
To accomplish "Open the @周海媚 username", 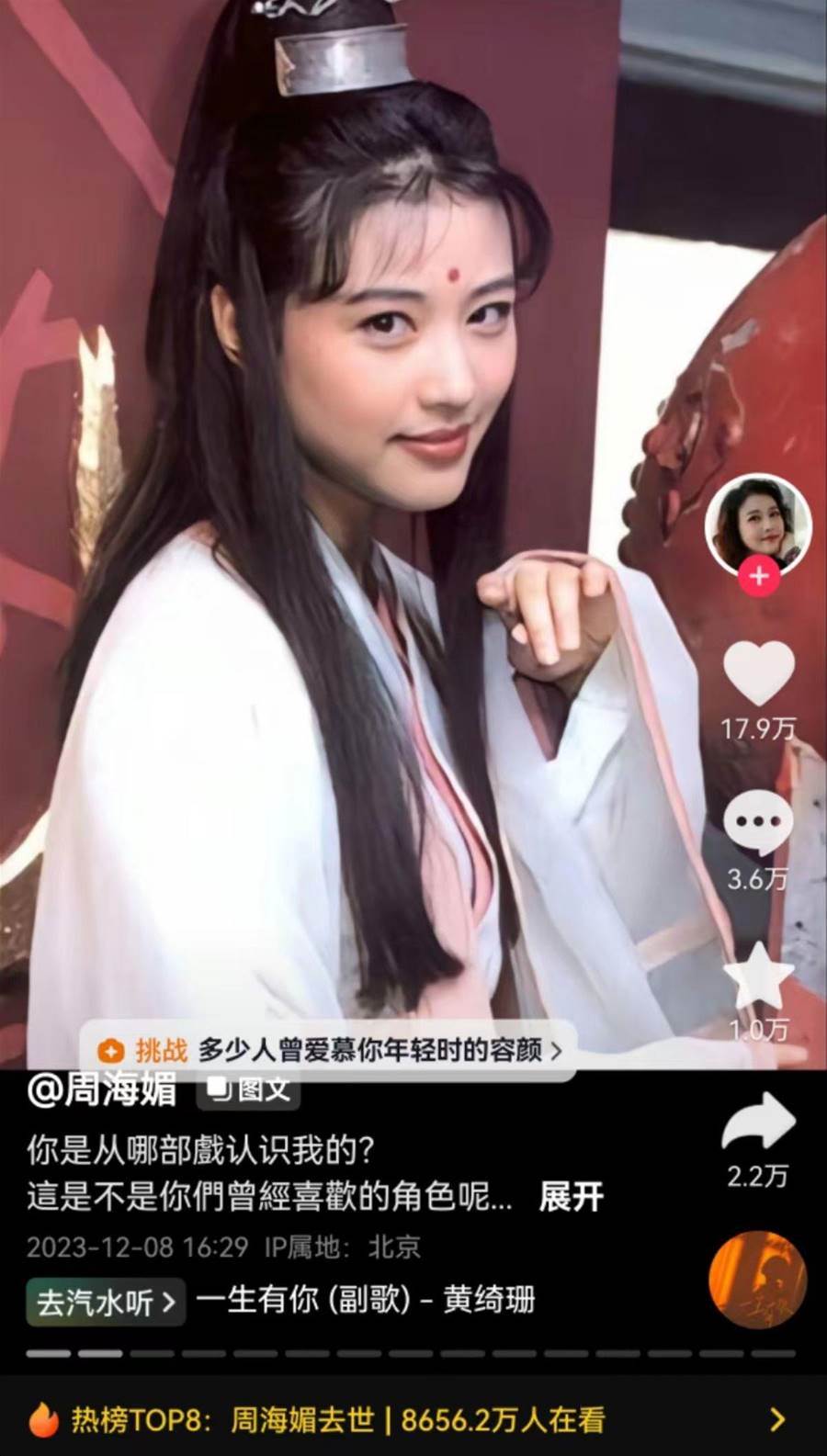I will coord(102,1090).
